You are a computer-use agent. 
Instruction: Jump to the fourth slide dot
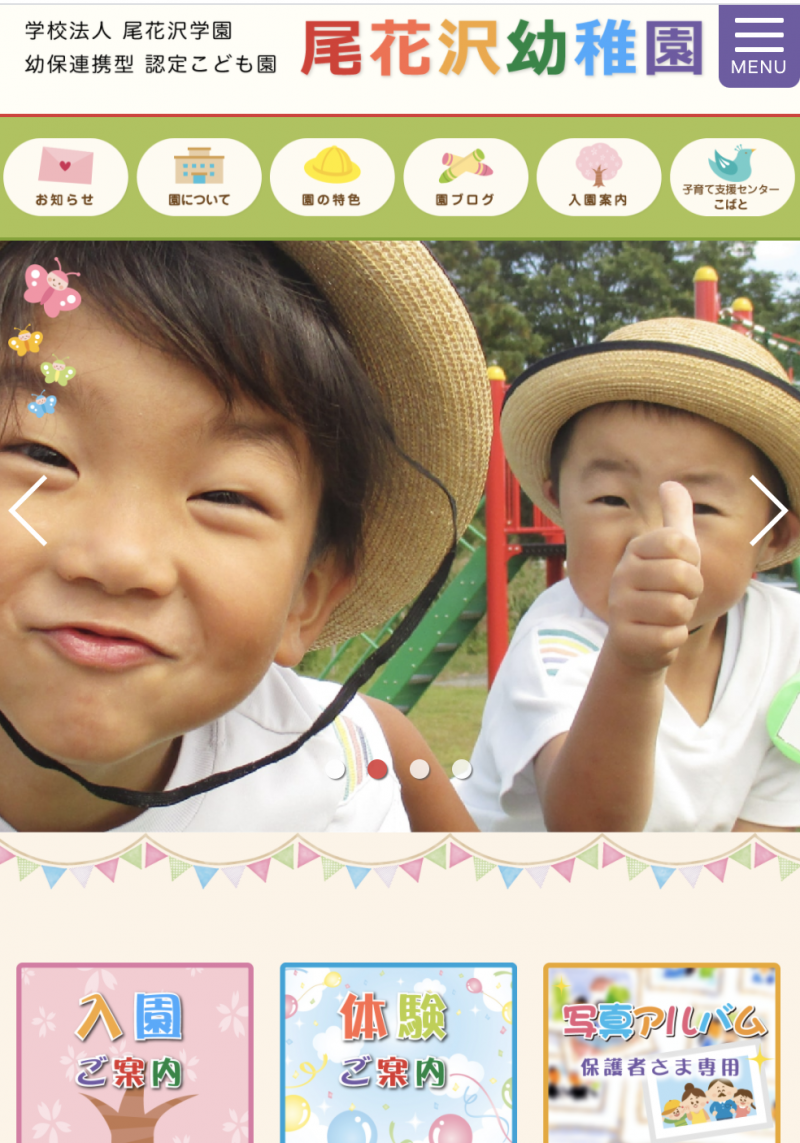[461, 769]
